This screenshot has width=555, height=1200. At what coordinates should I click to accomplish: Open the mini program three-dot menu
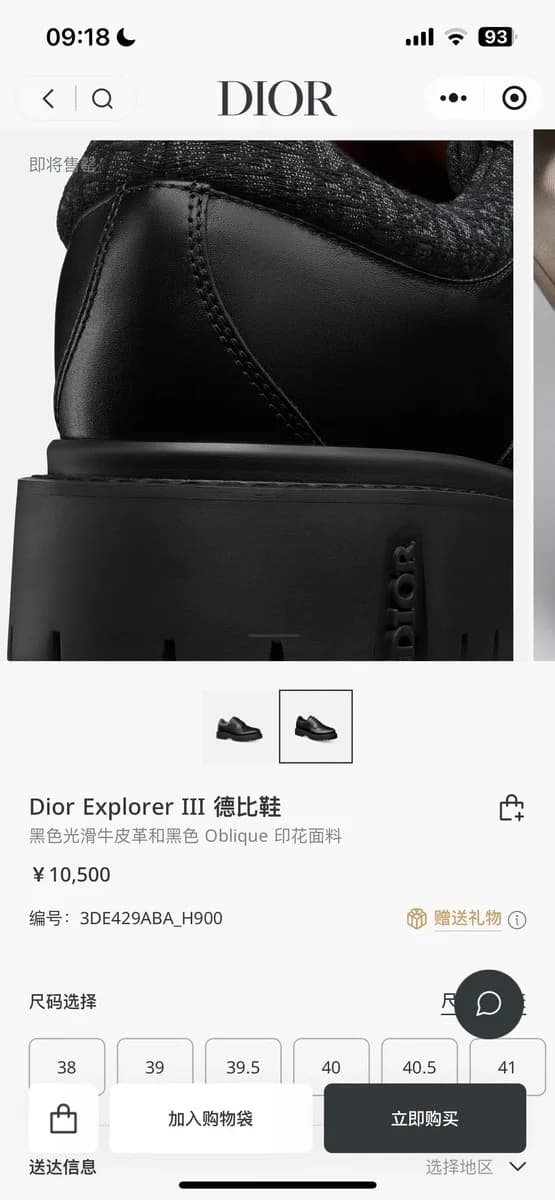point(453,98)
